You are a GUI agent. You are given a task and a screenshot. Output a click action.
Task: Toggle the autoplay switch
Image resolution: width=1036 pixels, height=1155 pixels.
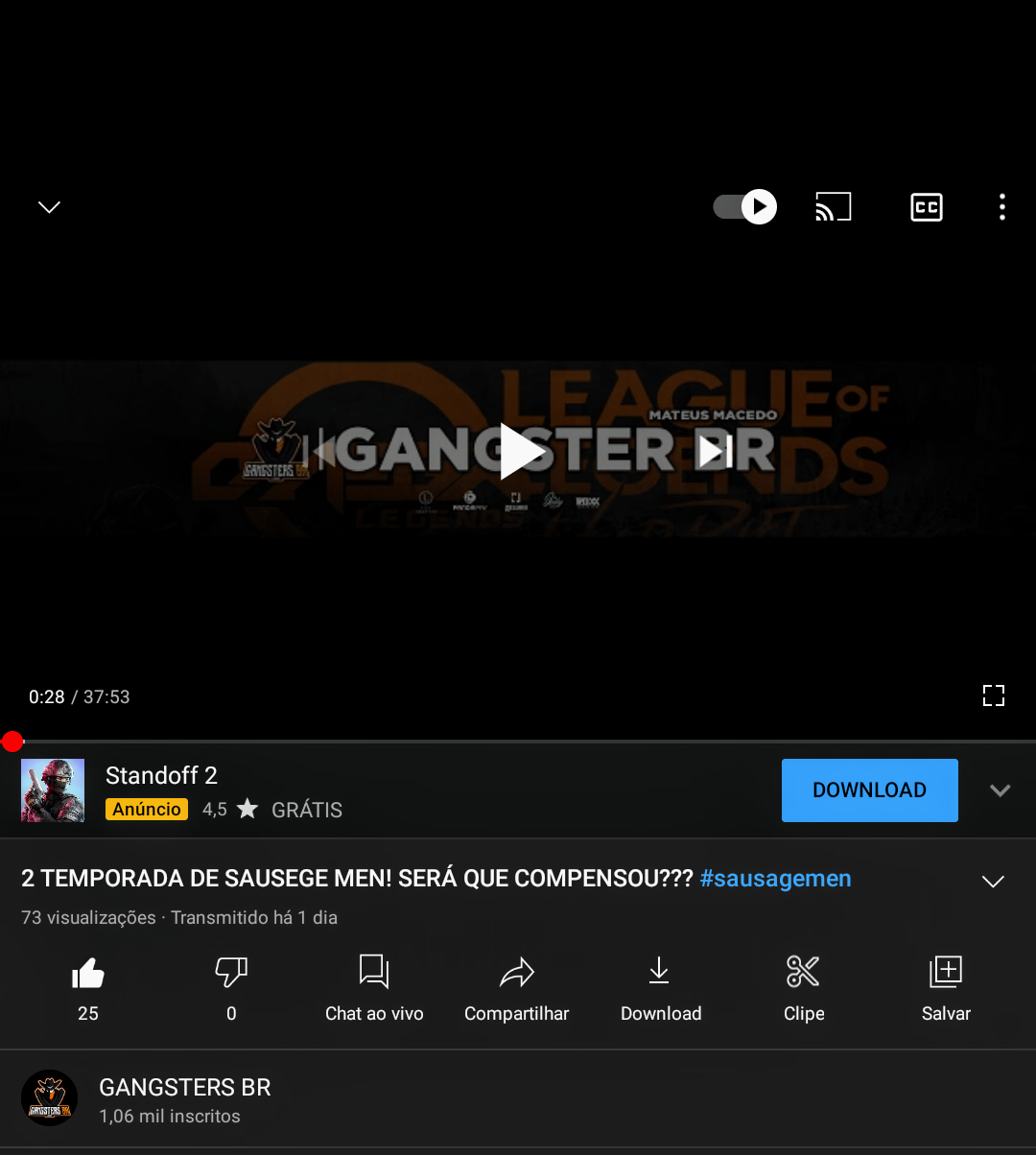pos(745,207)
